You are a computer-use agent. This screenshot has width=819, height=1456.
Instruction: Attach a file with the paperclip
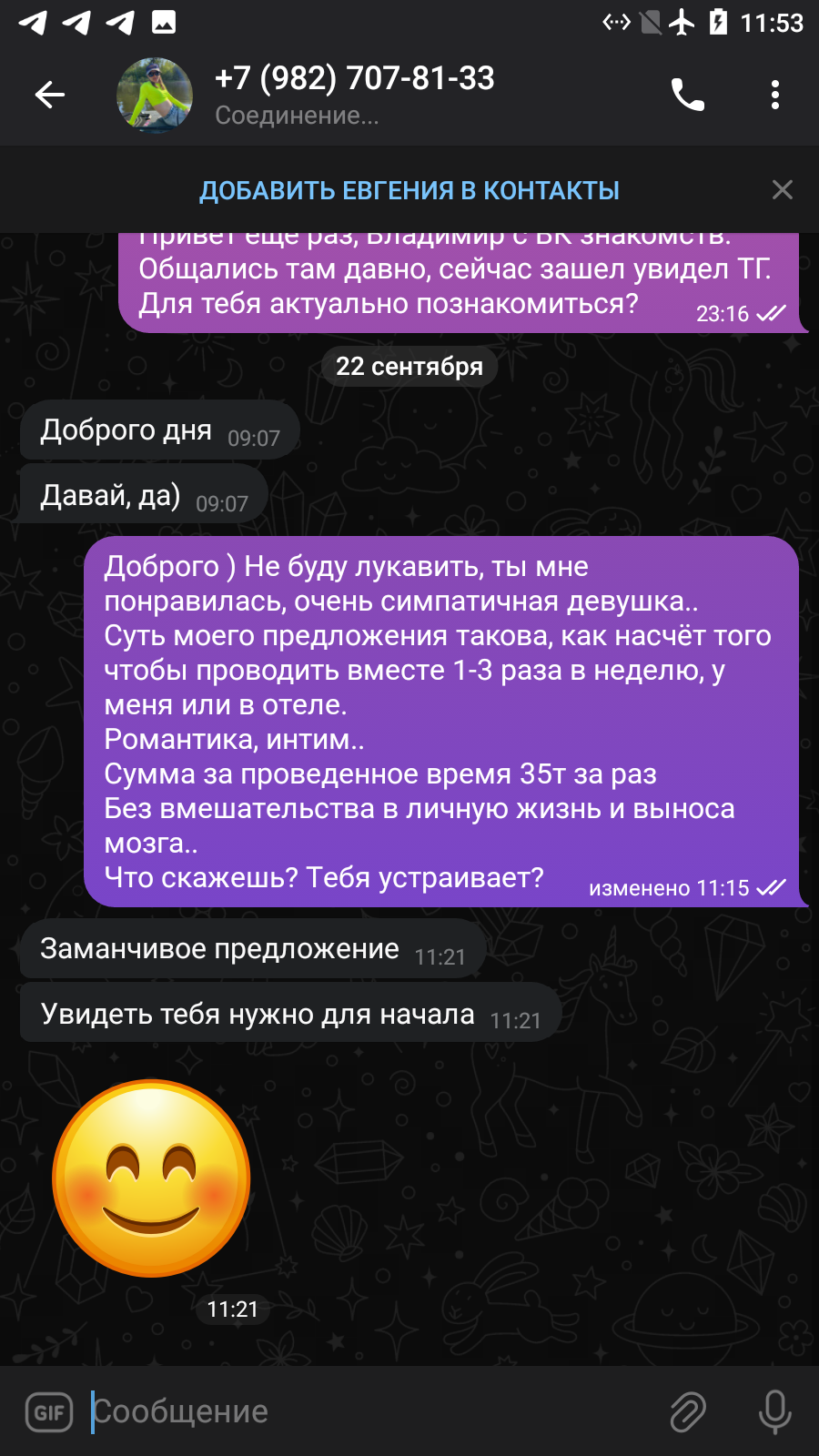point(688,1412)
